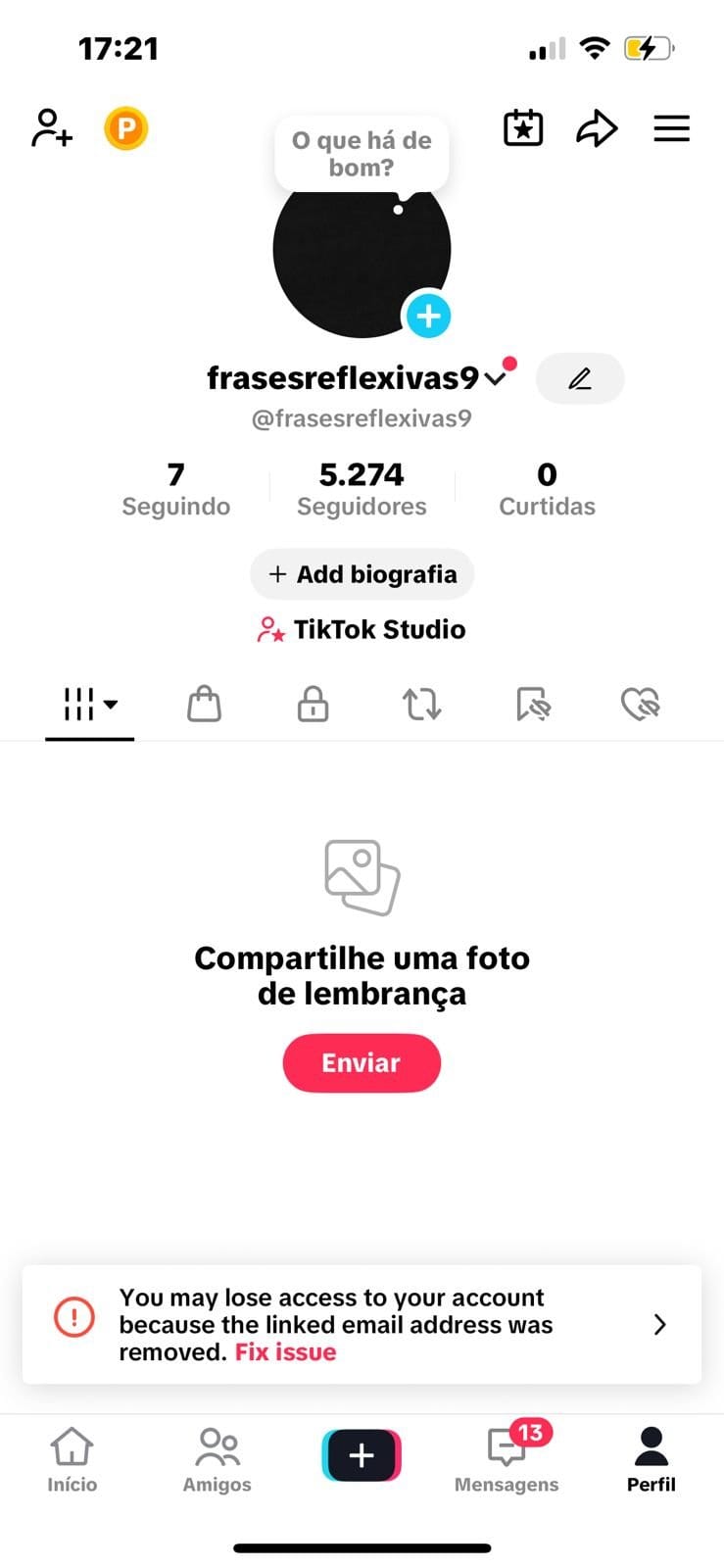This screenshot has width=724, height=1568.
Task: Share the profile via arrow icon
Action: (x=597, y=128)
